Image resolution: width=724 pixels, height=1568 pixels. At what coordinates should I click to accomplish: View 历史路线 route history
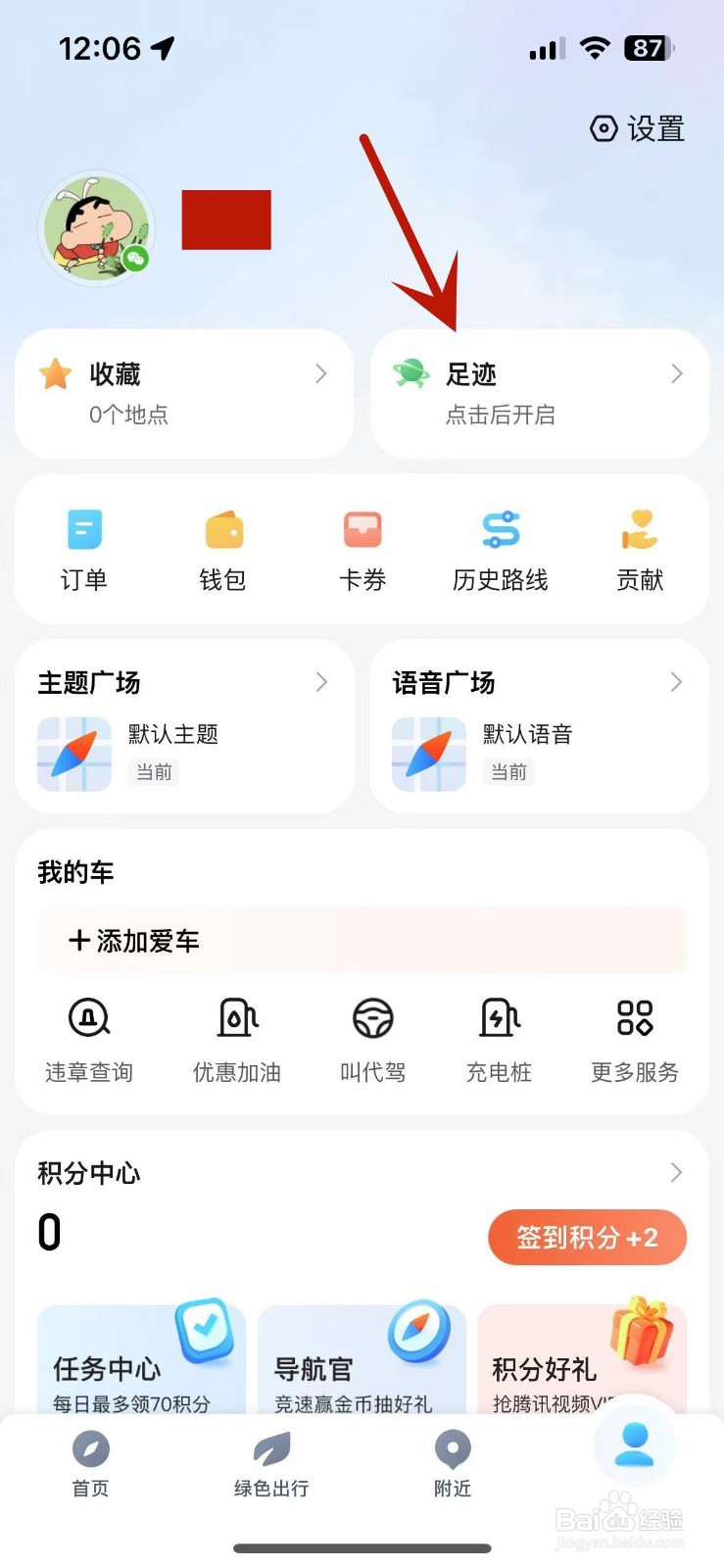click(x=501, y=551)
